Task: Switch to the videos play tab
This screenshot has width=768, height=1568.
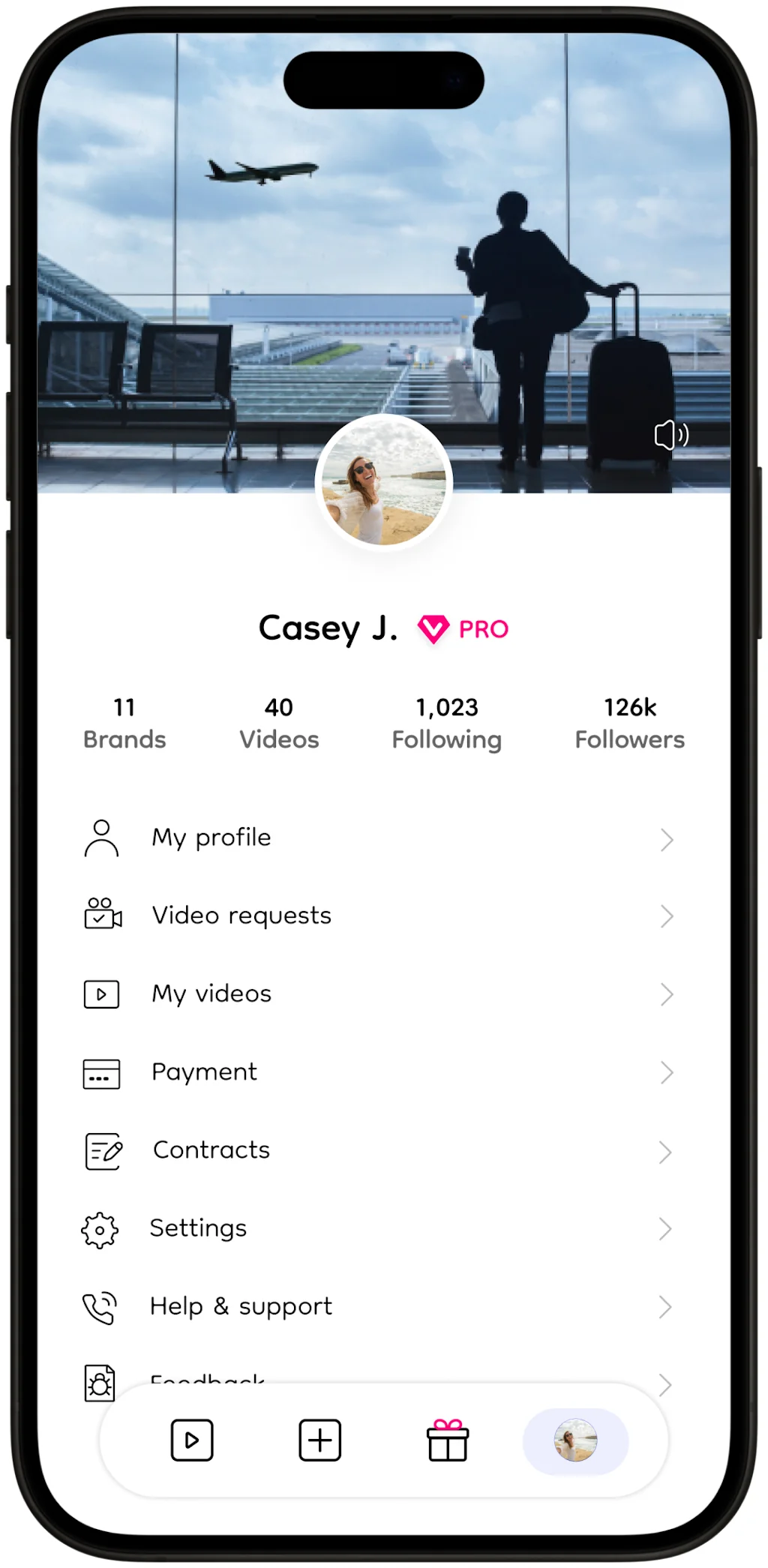Action: 192,1441
